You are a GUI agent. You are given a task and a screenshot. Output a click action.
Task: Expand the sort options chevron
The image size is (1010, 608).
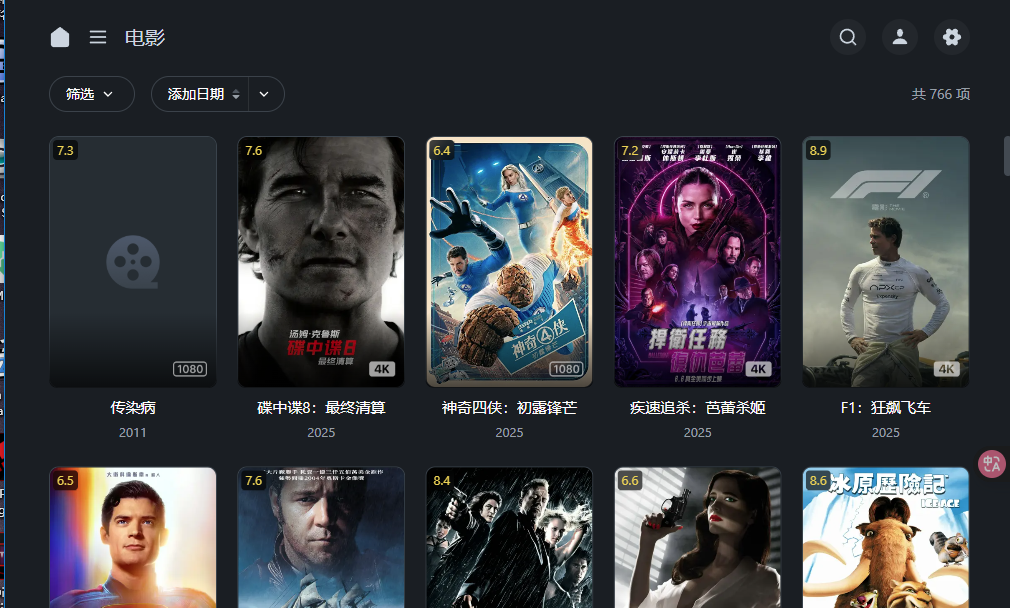coord(265,94)
